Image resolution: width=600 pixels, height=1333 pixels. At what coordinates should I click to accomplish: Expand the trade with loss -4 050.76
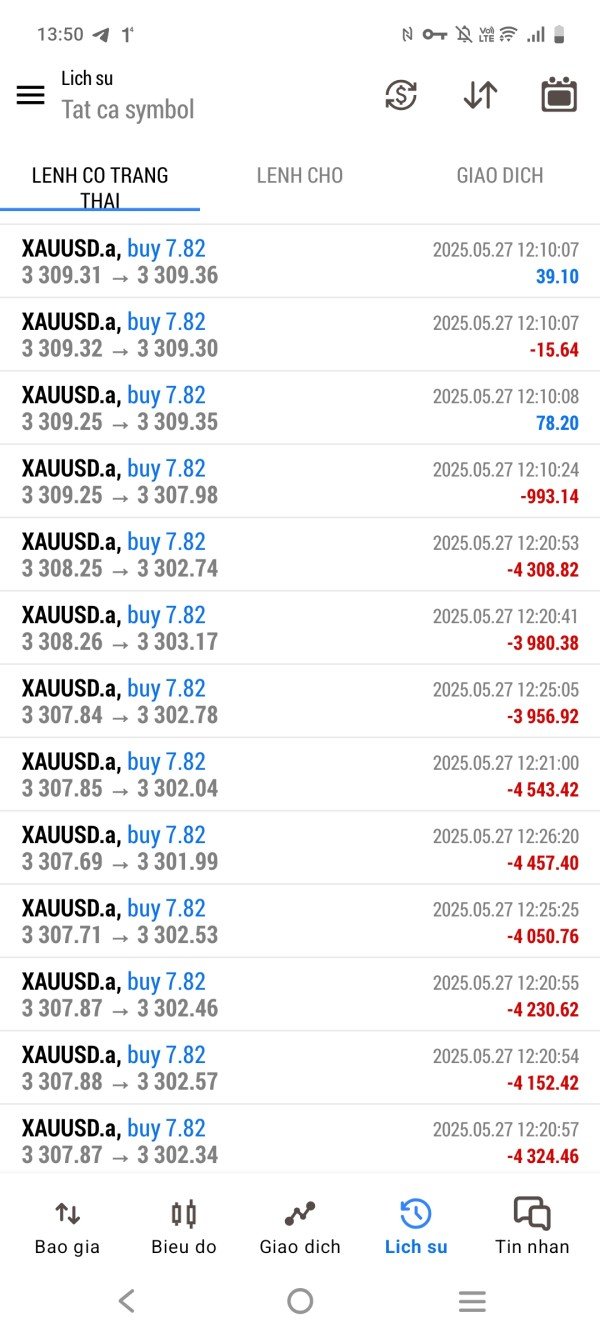coord(300,921)
